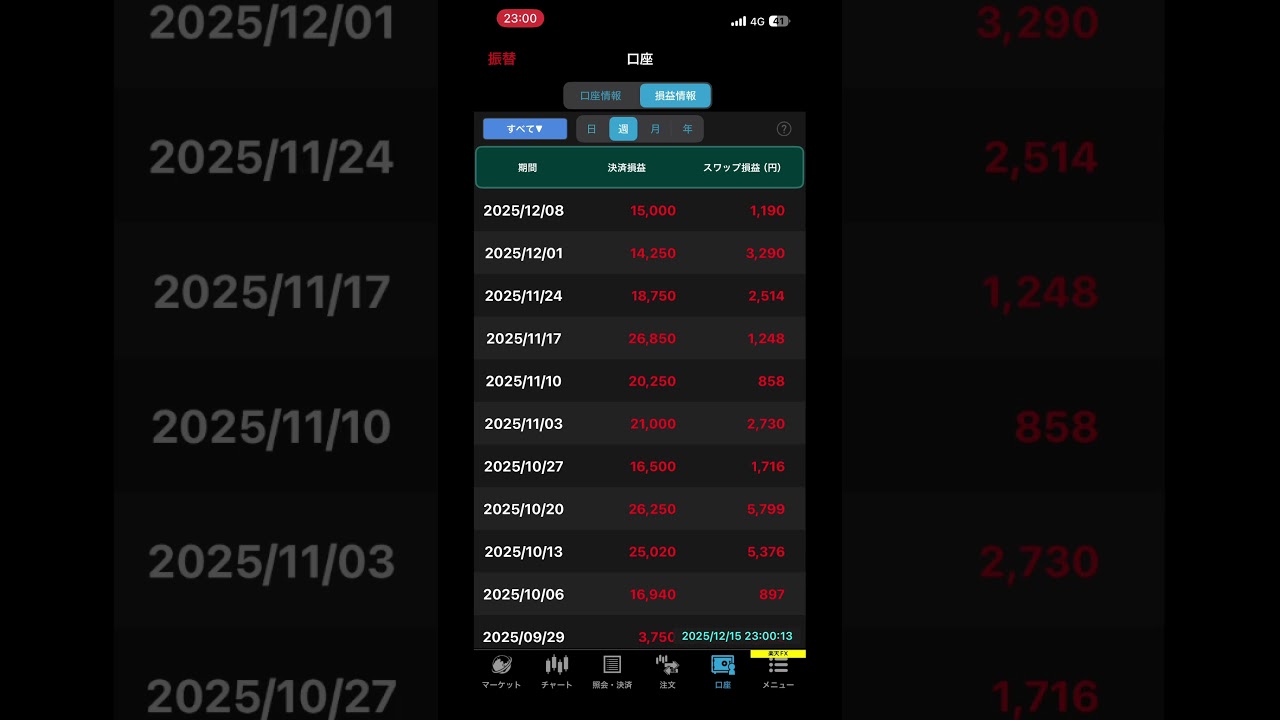
Task: Open the メニュー tab
Action: pos(778,671)
